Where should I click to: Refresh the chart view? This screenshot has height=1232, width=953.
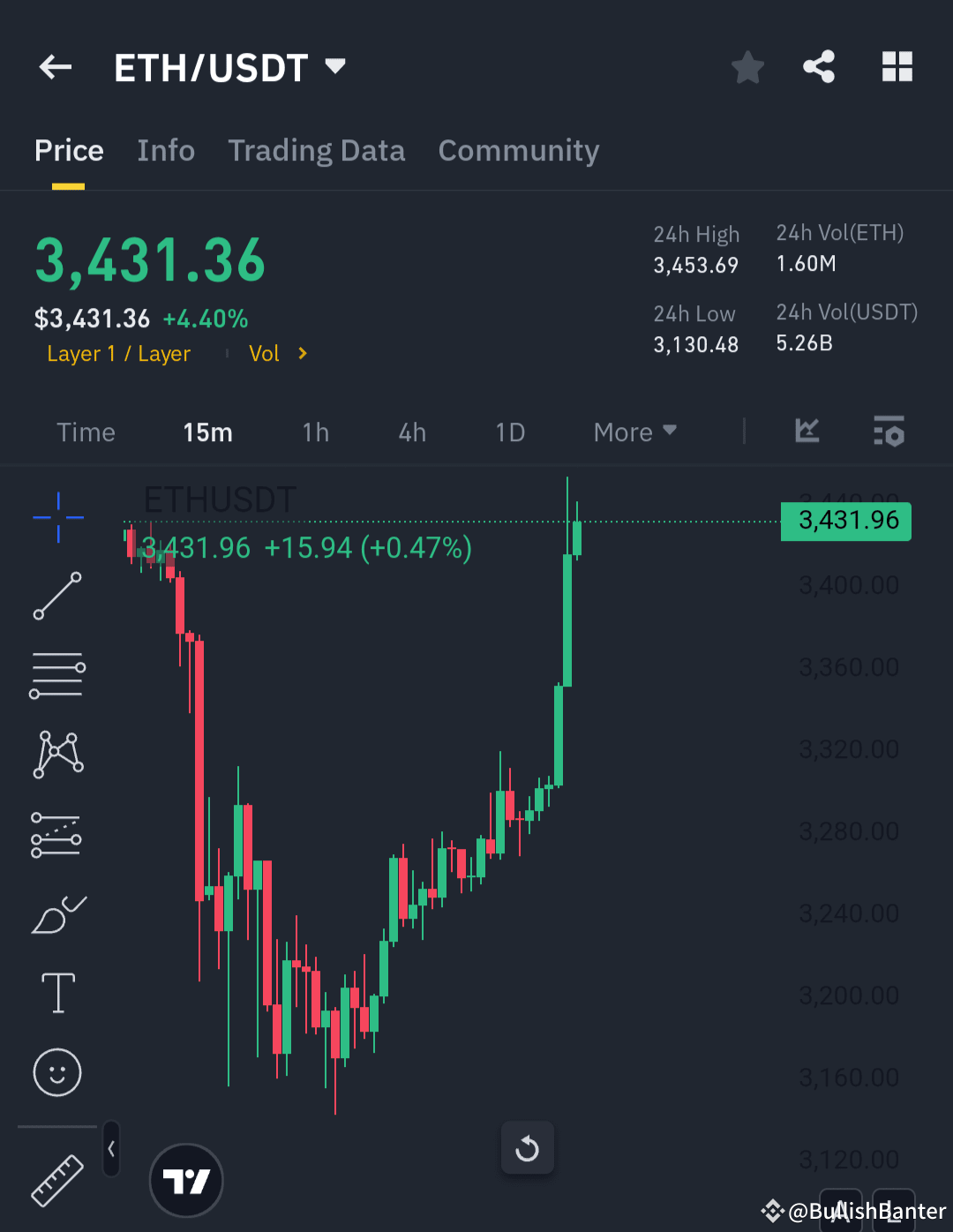(527, 1148)
